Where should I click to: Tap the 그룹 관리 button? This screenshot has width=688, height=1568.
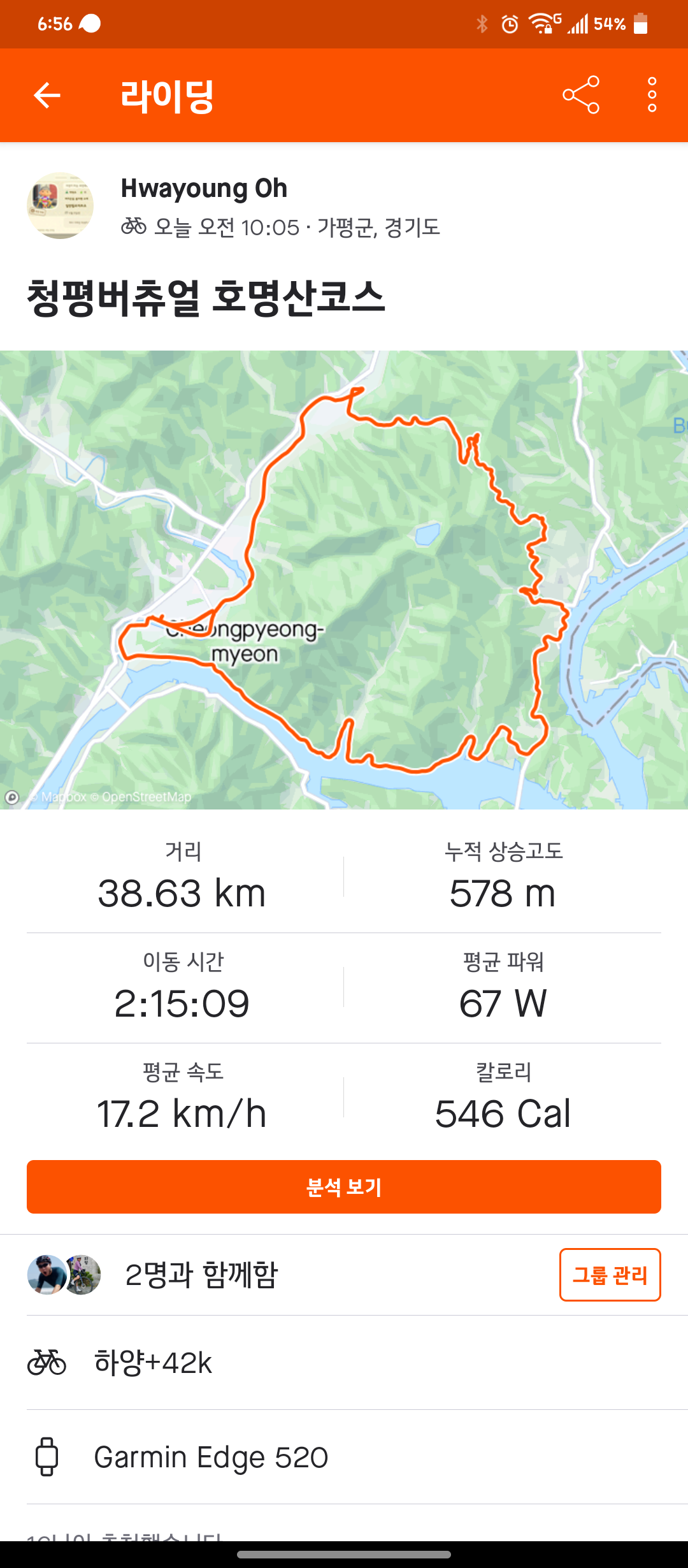610,1275
